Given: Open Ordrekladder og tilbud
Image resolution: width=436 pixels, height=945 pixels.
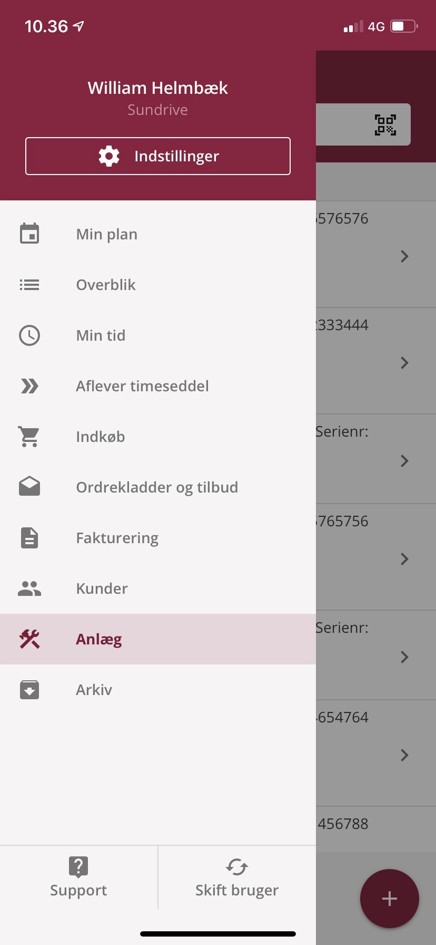Looking at the screenshot, I should (157, 487).
